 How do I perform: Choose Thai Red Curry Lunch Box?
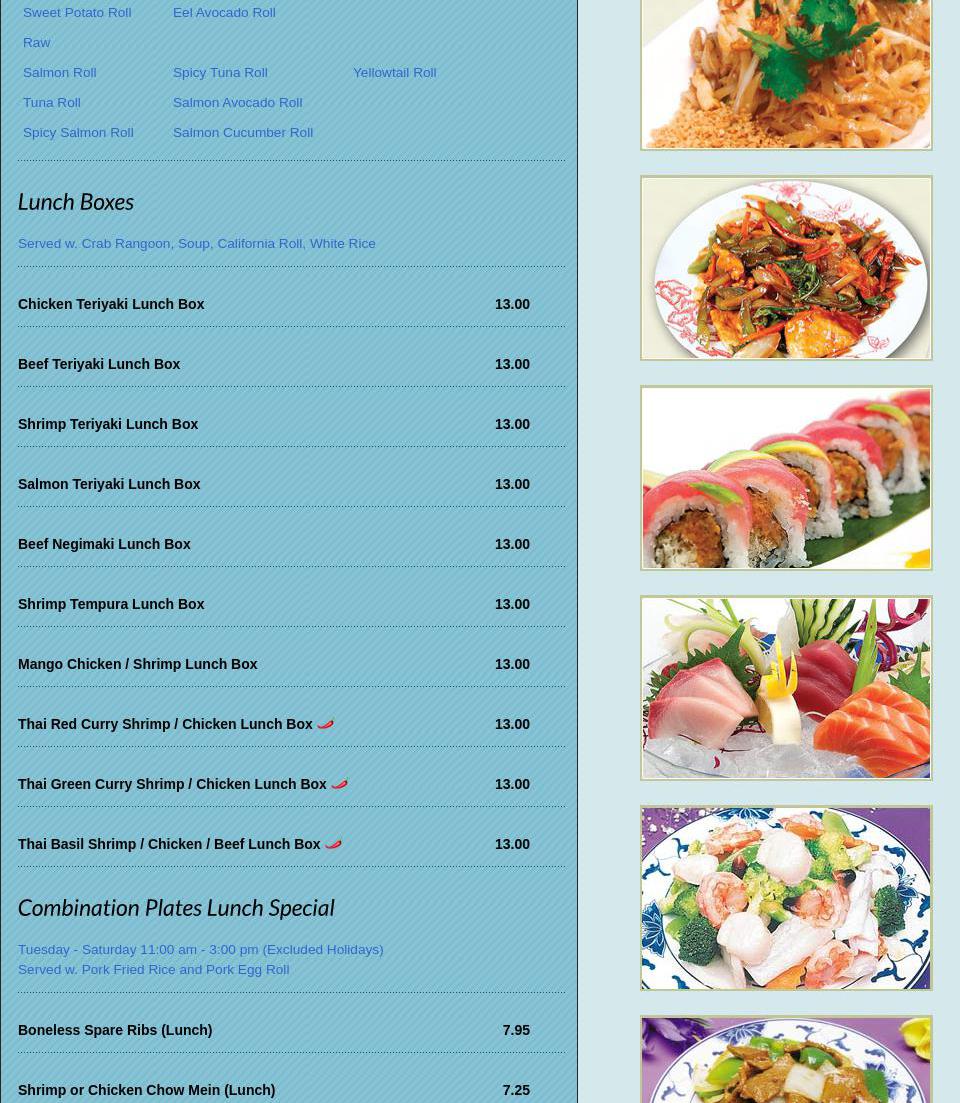click(x=165, y=724)
